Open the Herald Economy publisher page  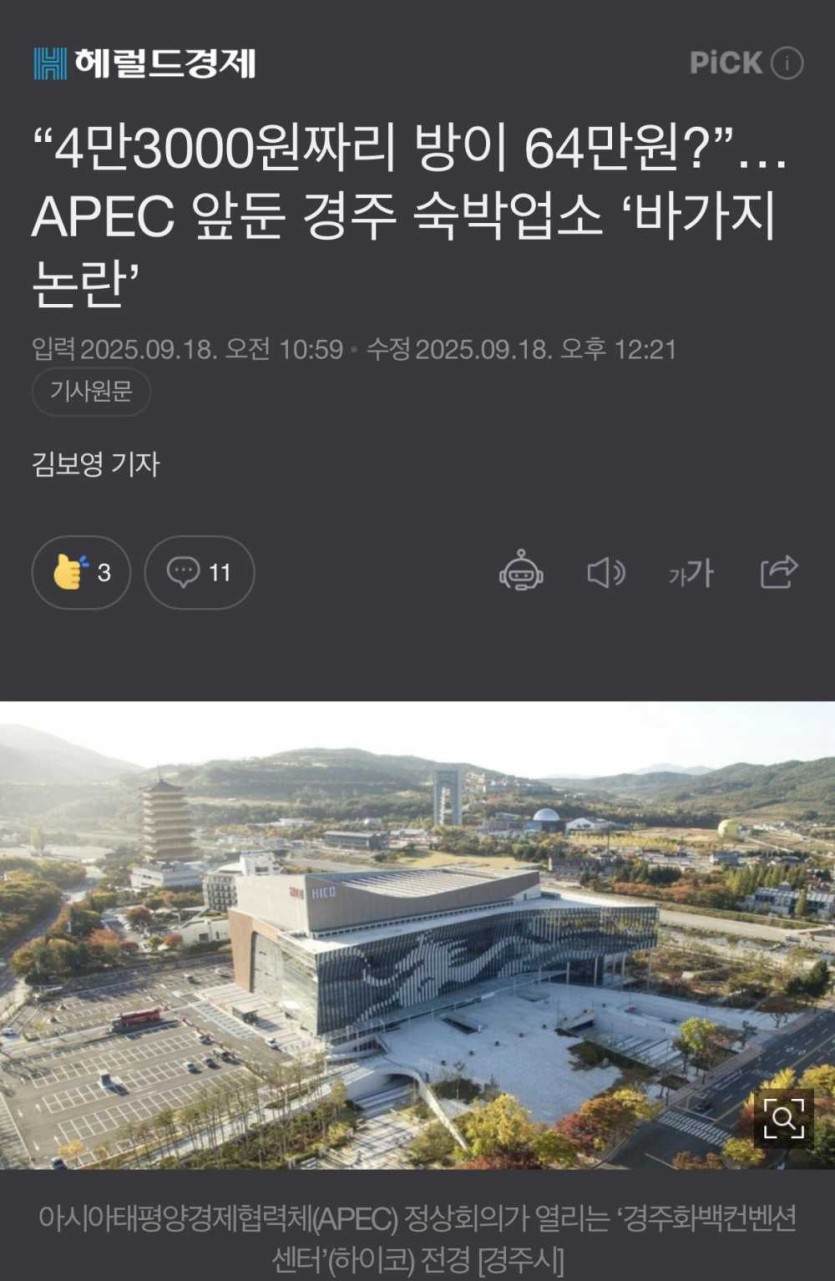[x=144, y=63]
